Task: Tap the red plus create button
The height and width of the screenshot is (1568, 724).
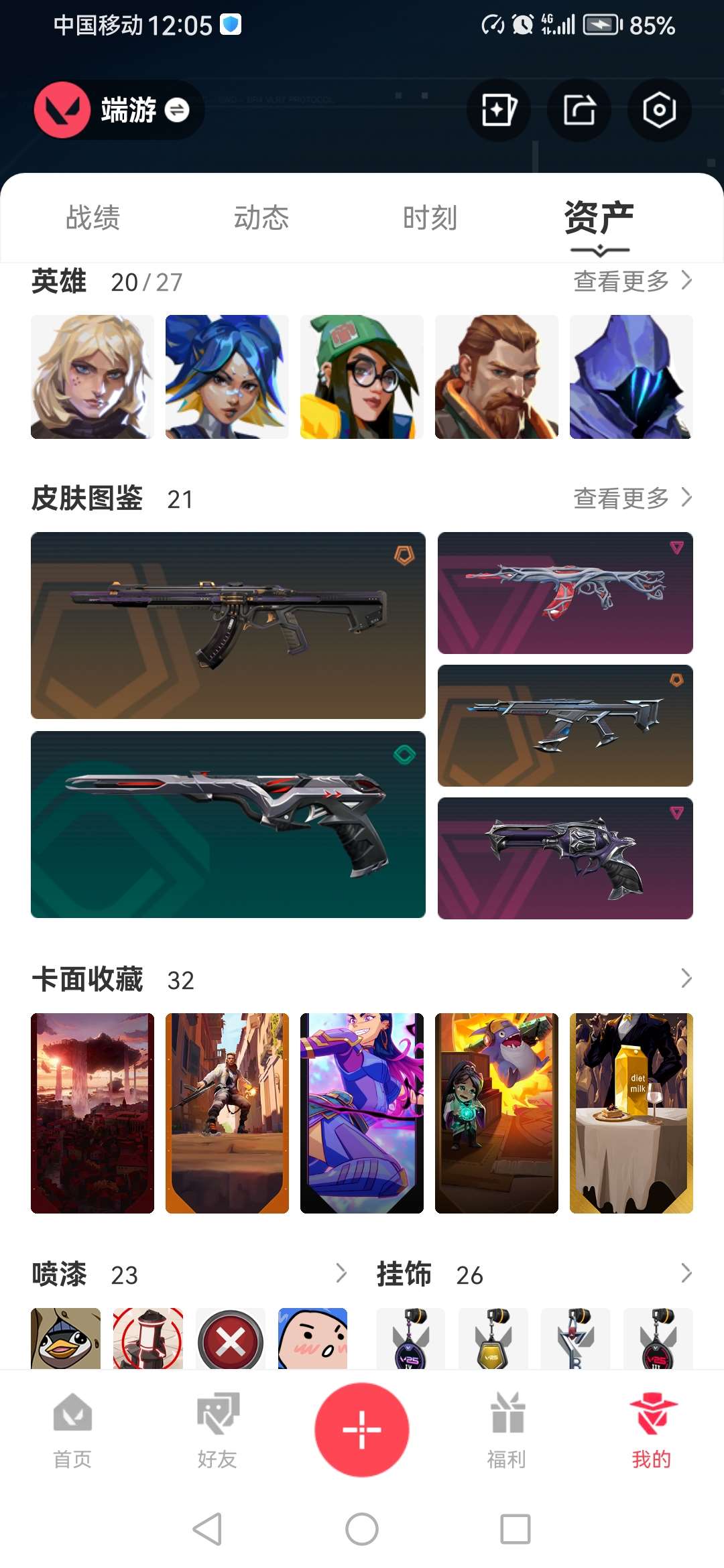Action: tap(362, 1430)
